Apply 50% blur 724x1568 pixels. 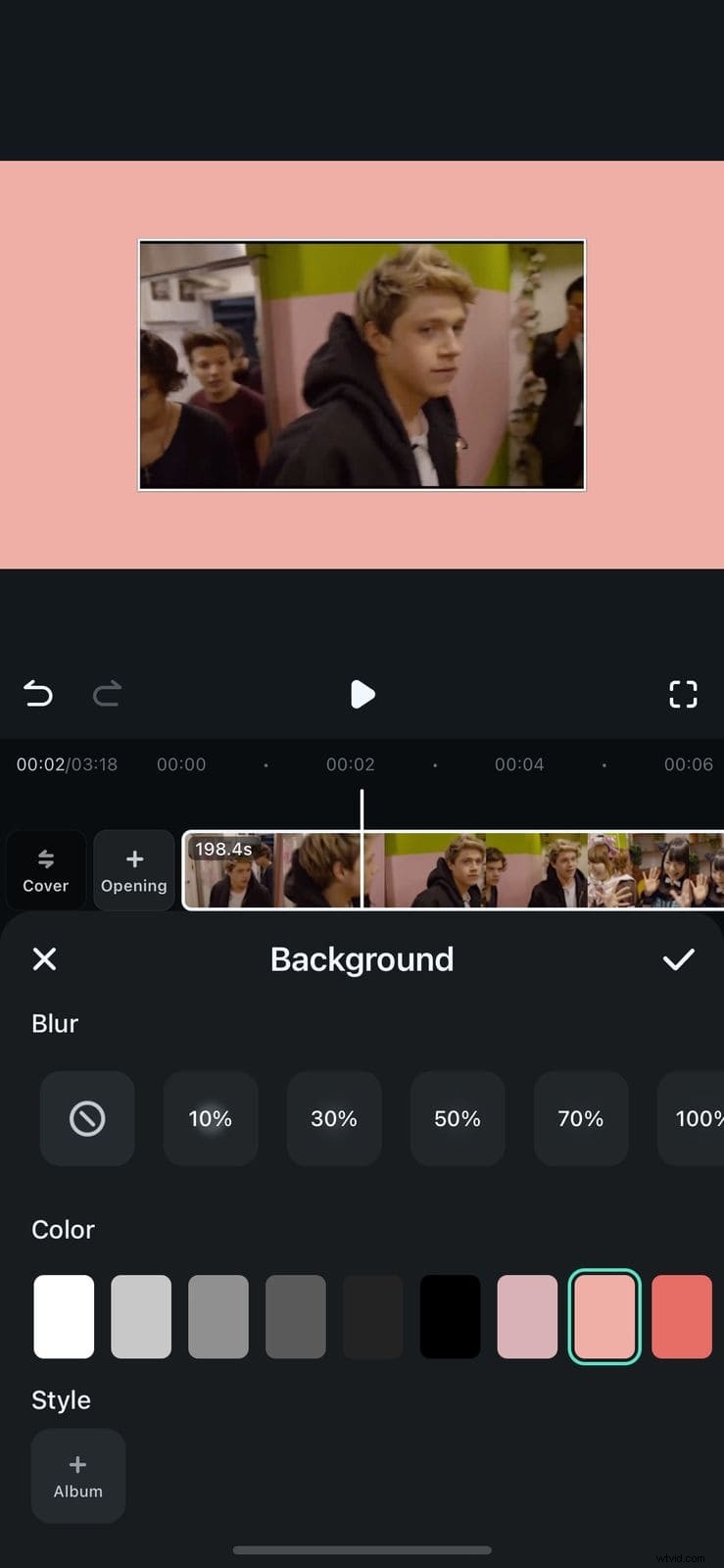coord(458,1118)
